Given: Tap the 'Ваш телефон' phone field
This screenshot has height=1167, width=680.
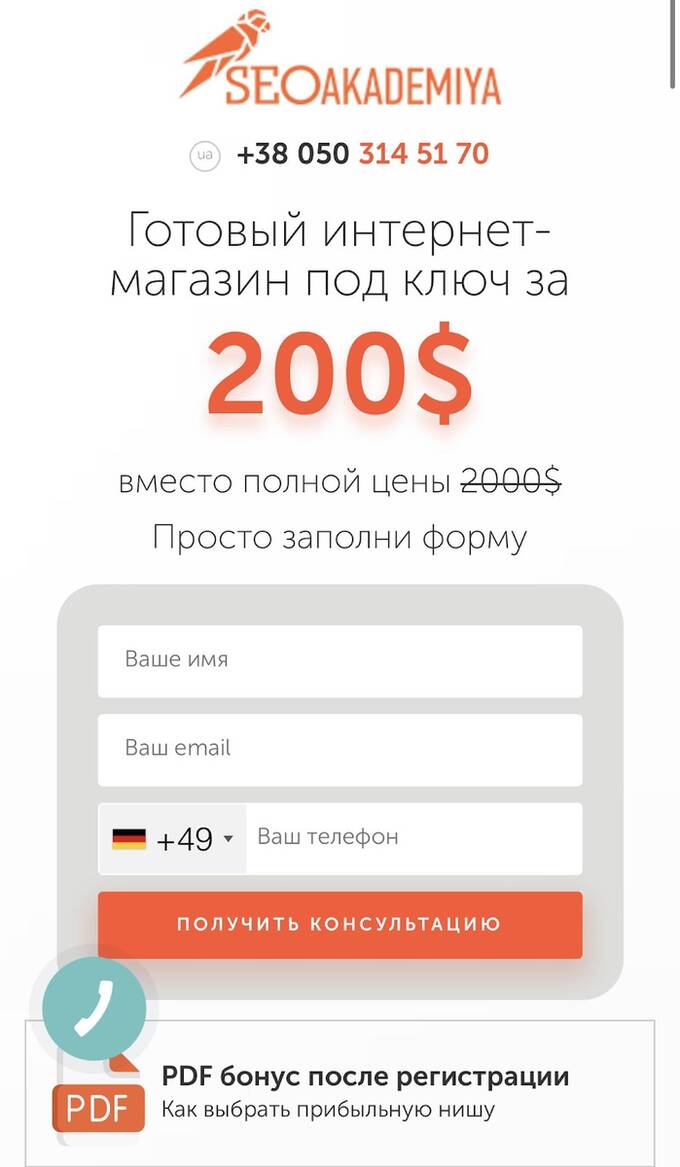Looking at the screenshot, I should (x=412, y=838).
